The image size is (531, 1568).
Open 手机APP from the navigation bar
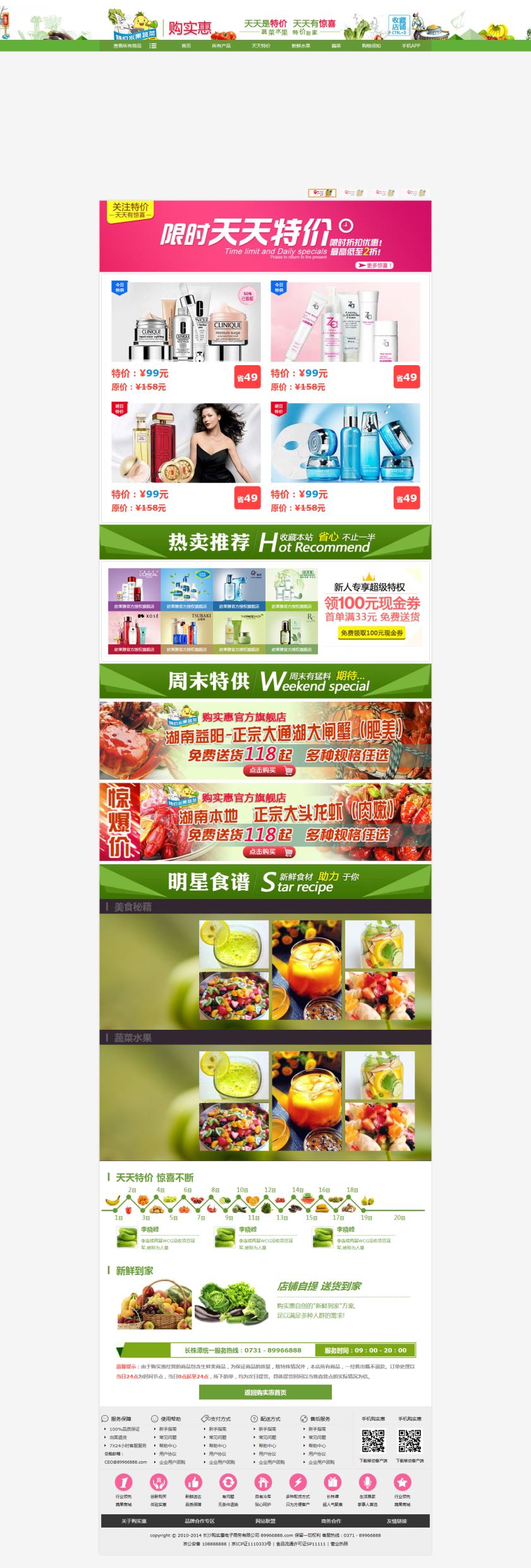coord(410,46)
